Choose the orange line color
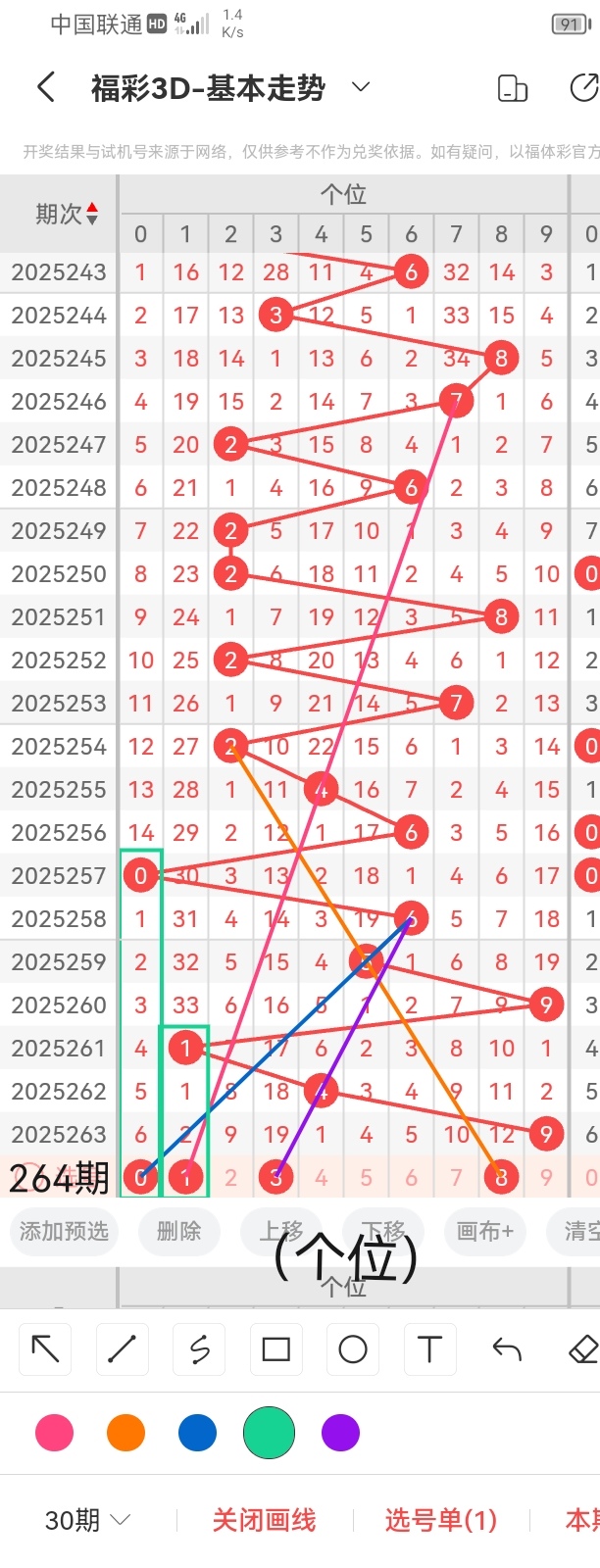600x1568 pixels. pos(125,1433)
